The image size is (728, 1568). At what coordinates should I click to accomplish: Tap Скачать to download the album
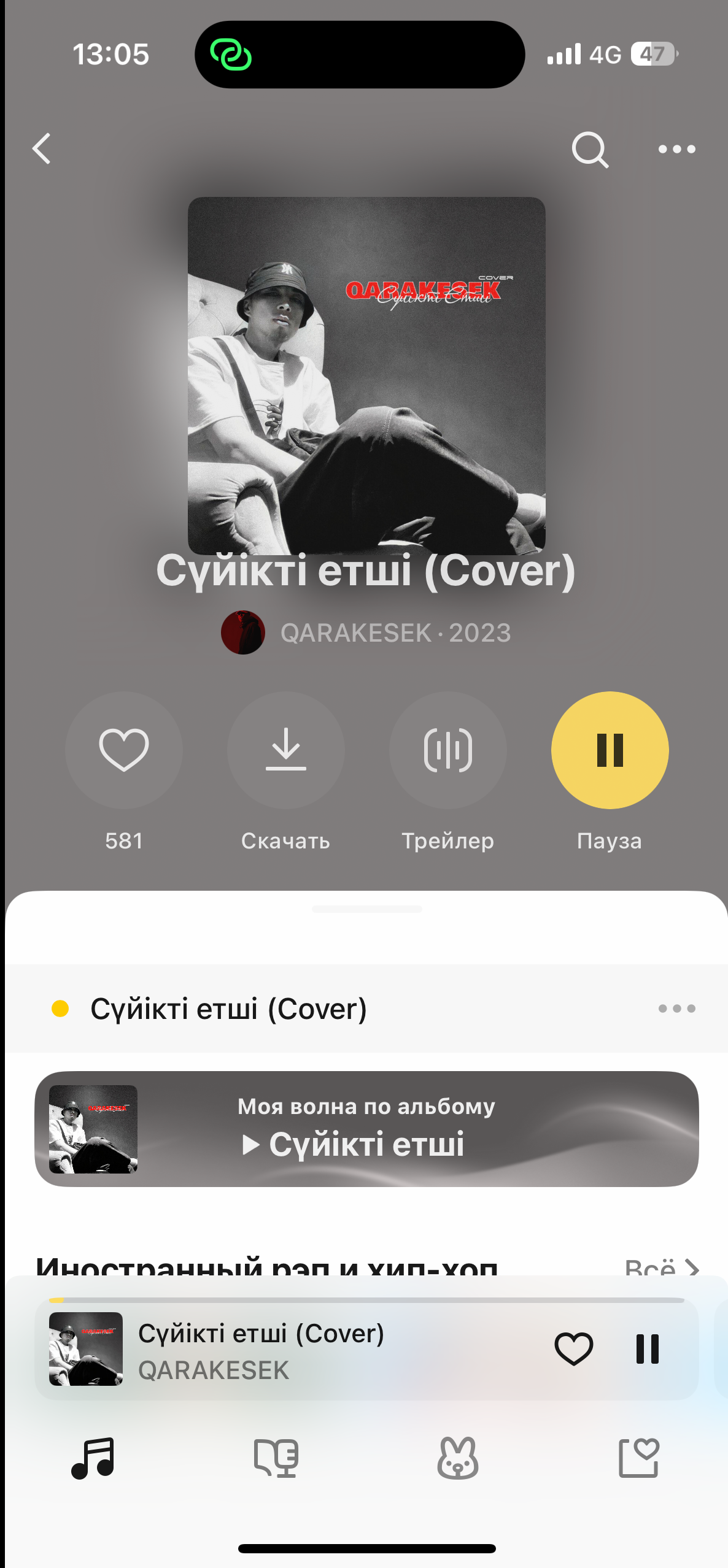pyautogui.click(x=286, y=750)
